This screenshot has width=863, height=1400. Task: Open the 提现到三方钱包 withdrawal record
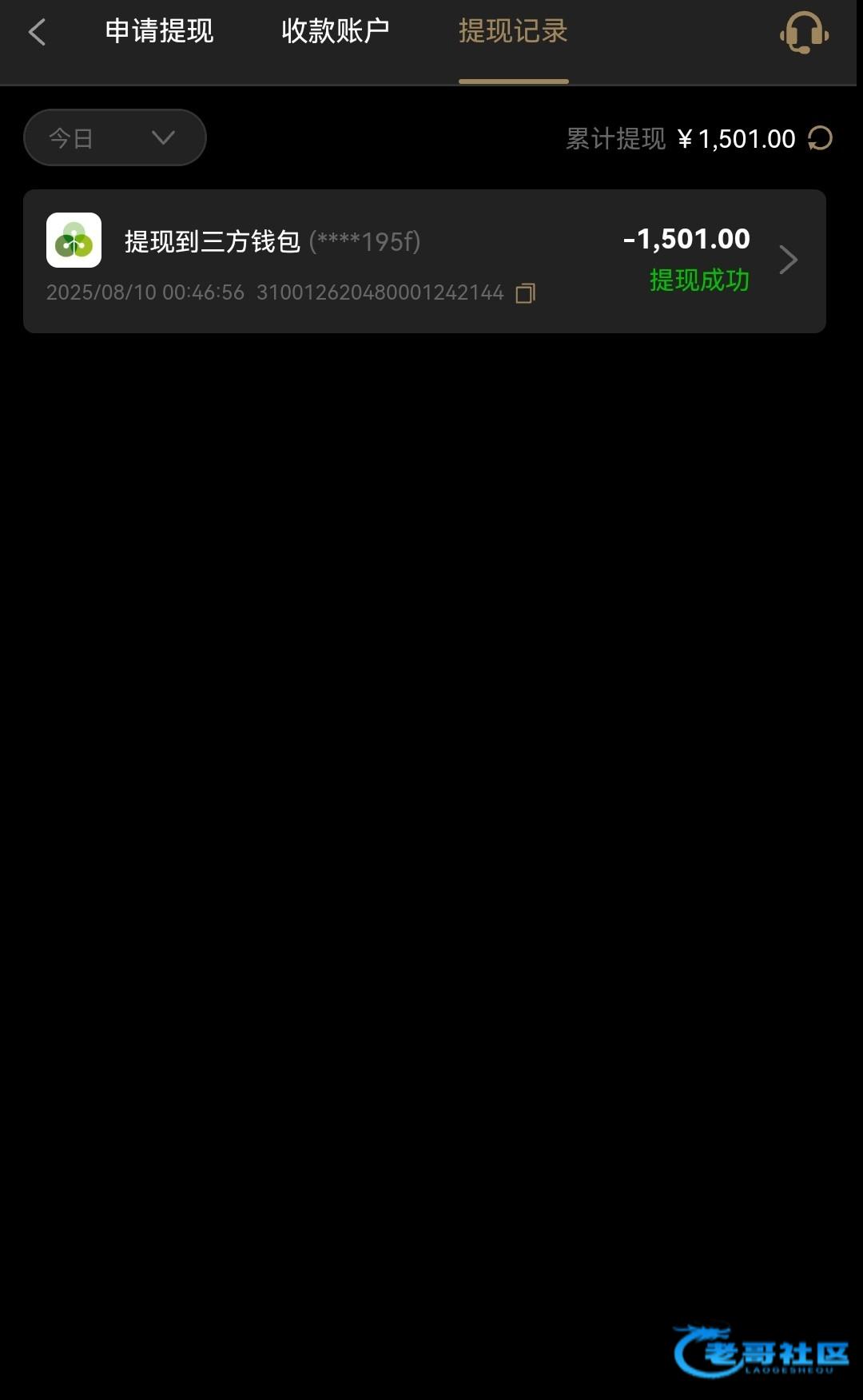coord(424,261)
